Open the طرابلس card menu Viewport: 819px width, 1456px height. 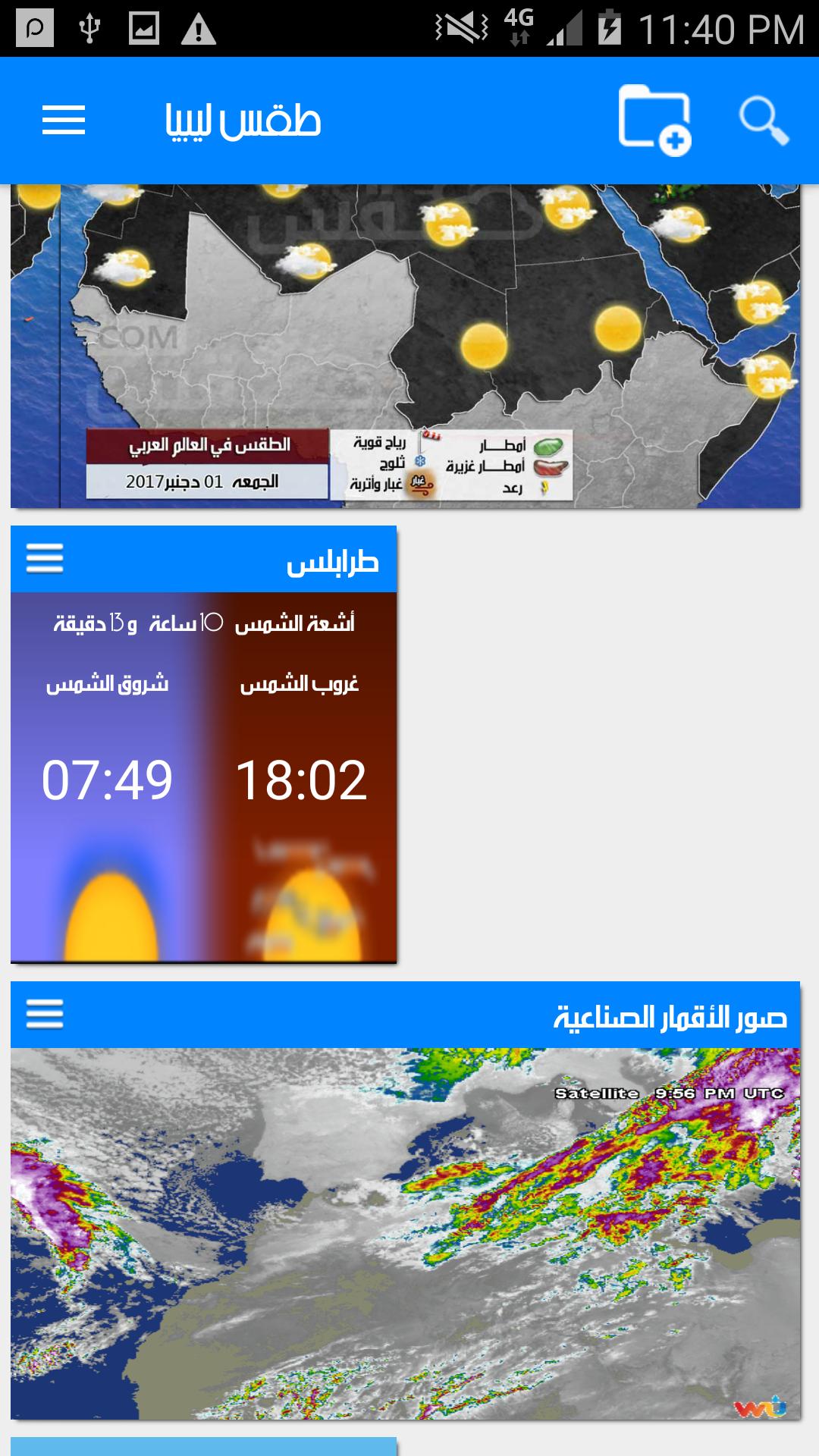click(x=45, y=559)
